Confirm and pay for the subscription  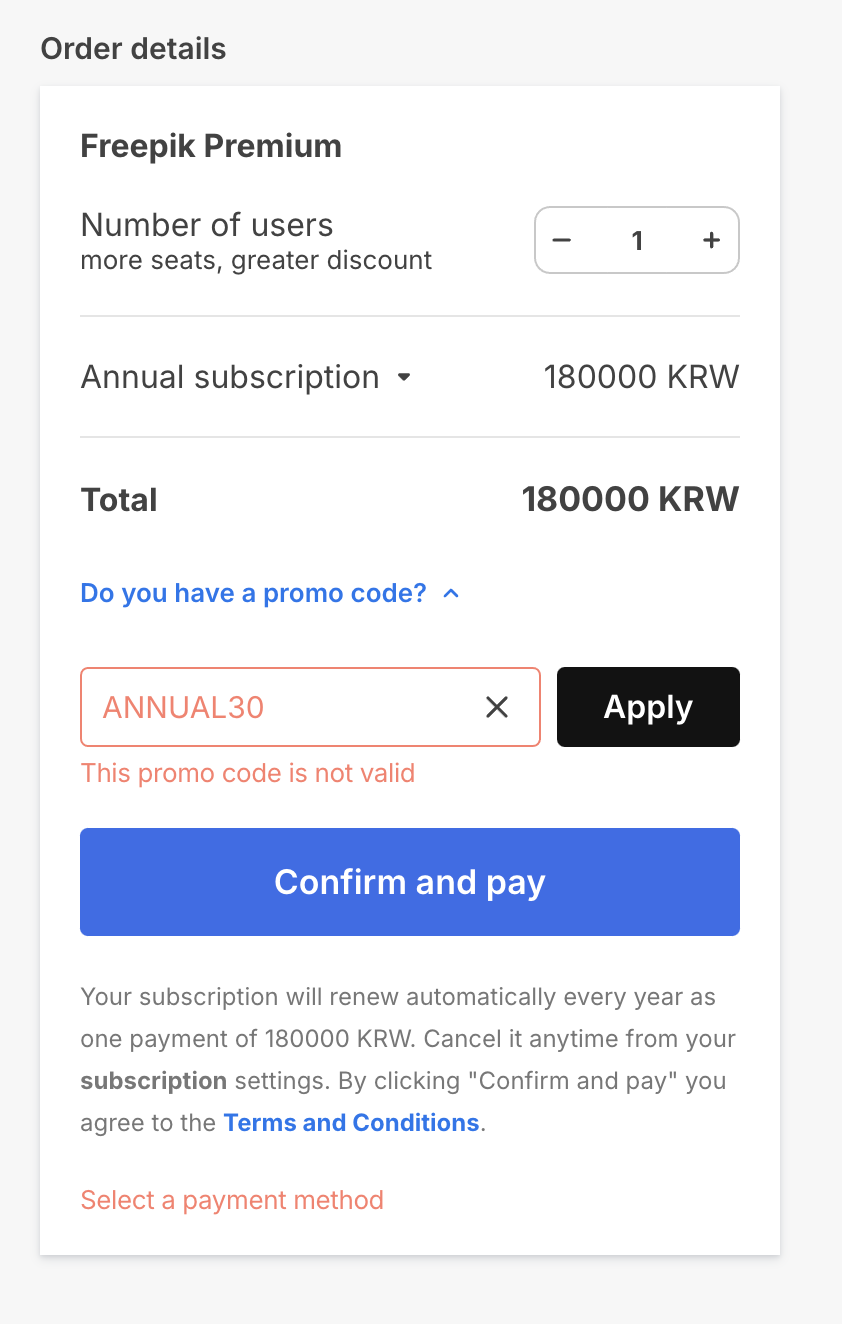[410, 882]
